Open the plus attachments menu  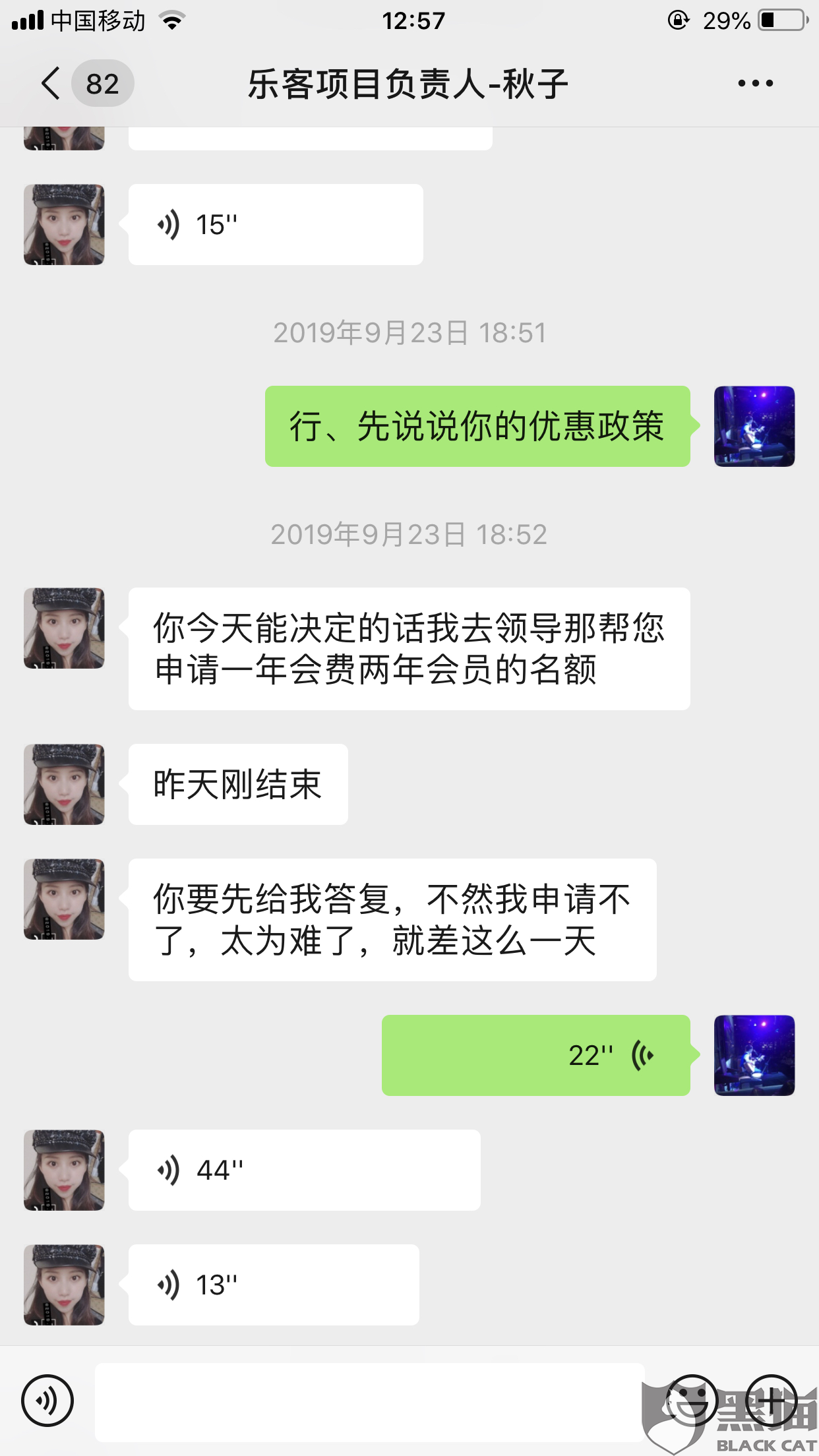coord(772,1401)
